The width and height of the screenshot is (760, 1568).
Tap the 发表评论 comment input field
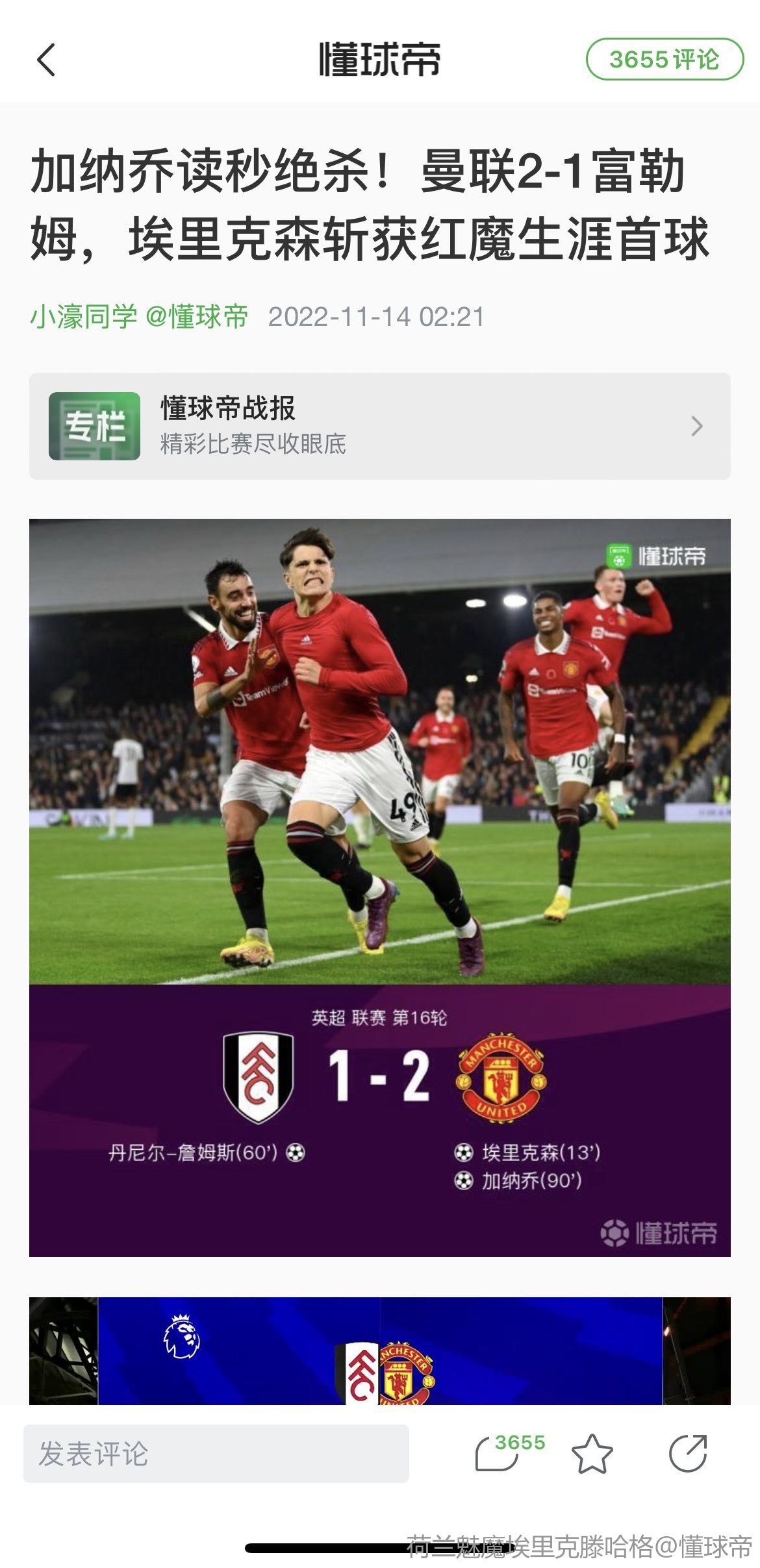point(216,1454)
